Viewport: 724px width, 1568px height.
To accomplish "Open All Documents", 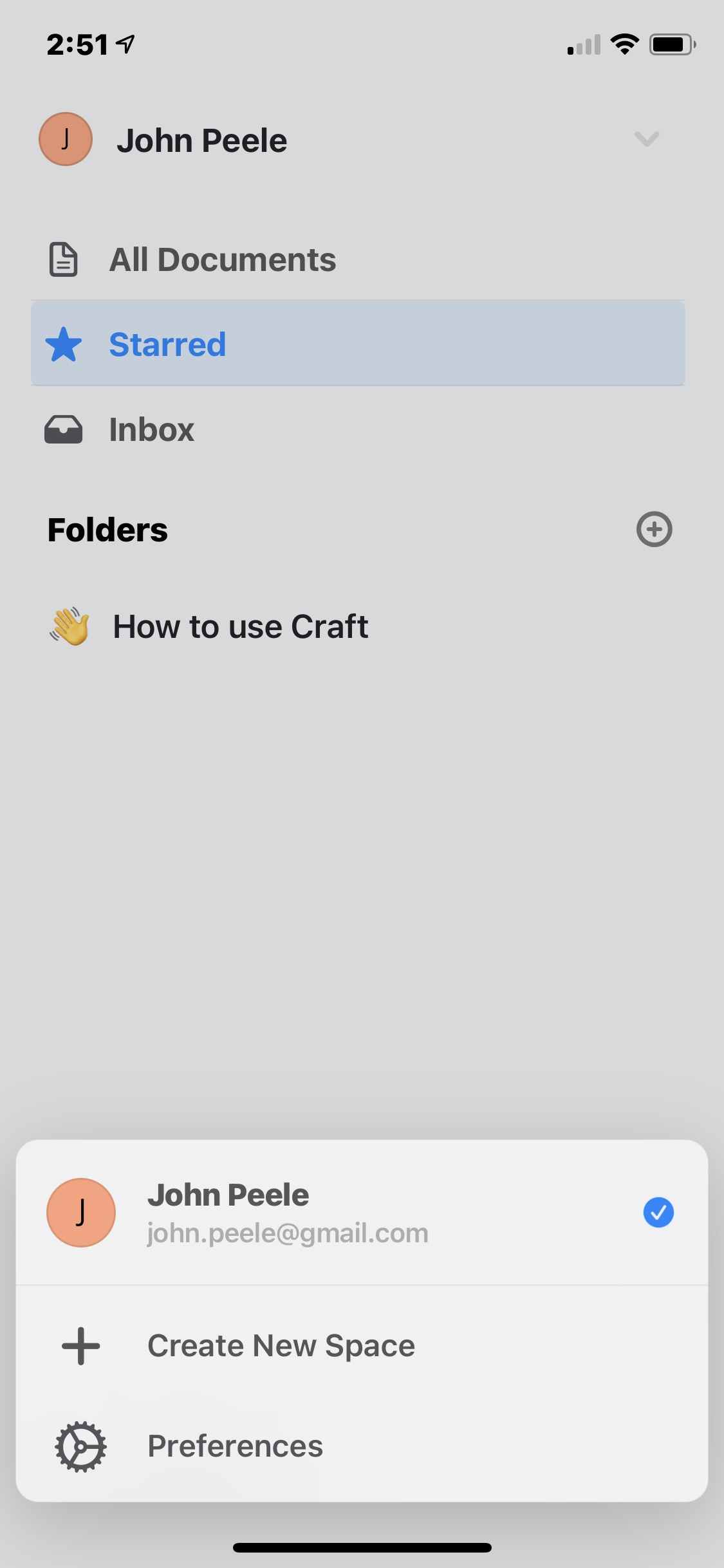I will [x=222, y=260].
